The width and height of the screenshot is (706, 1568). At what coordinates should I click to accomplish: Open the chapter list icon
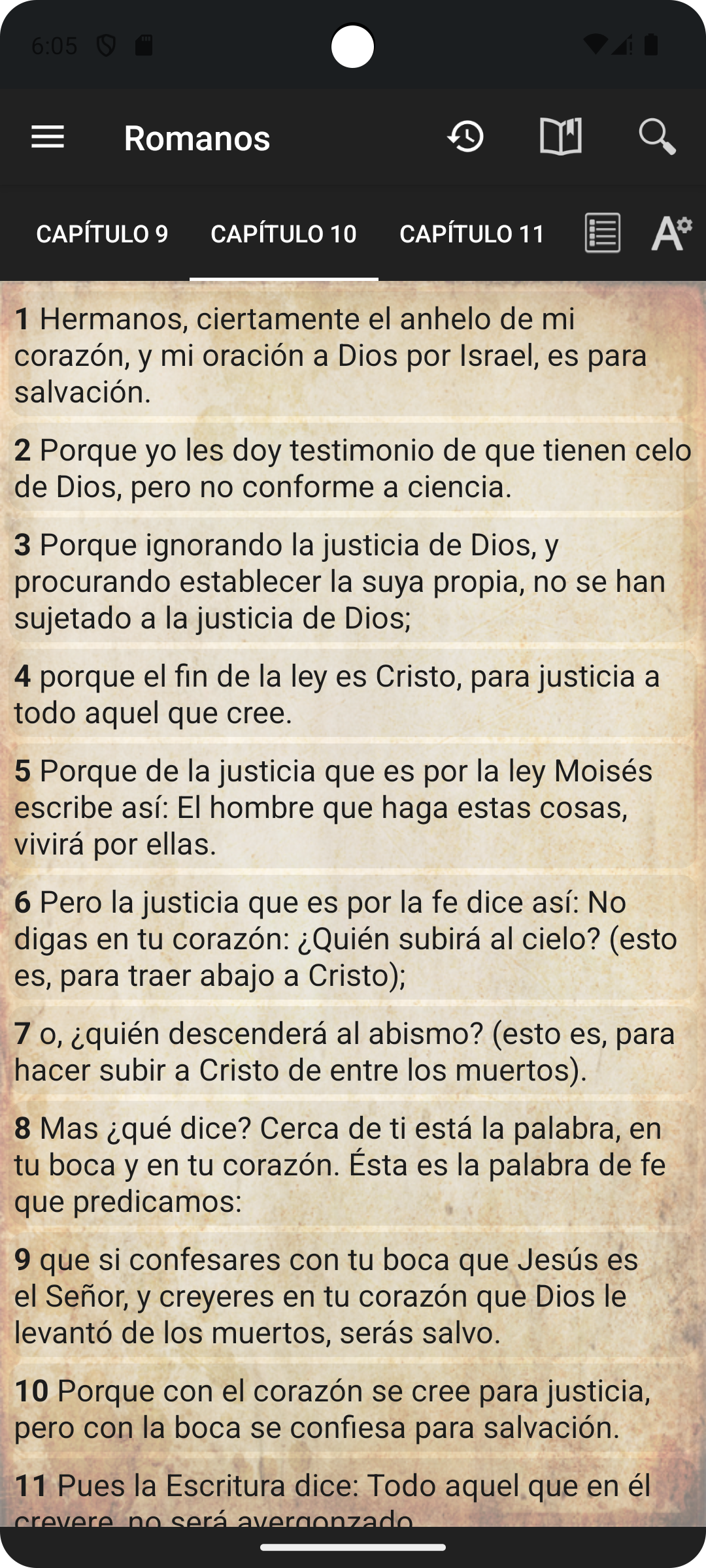pos(602,233)
